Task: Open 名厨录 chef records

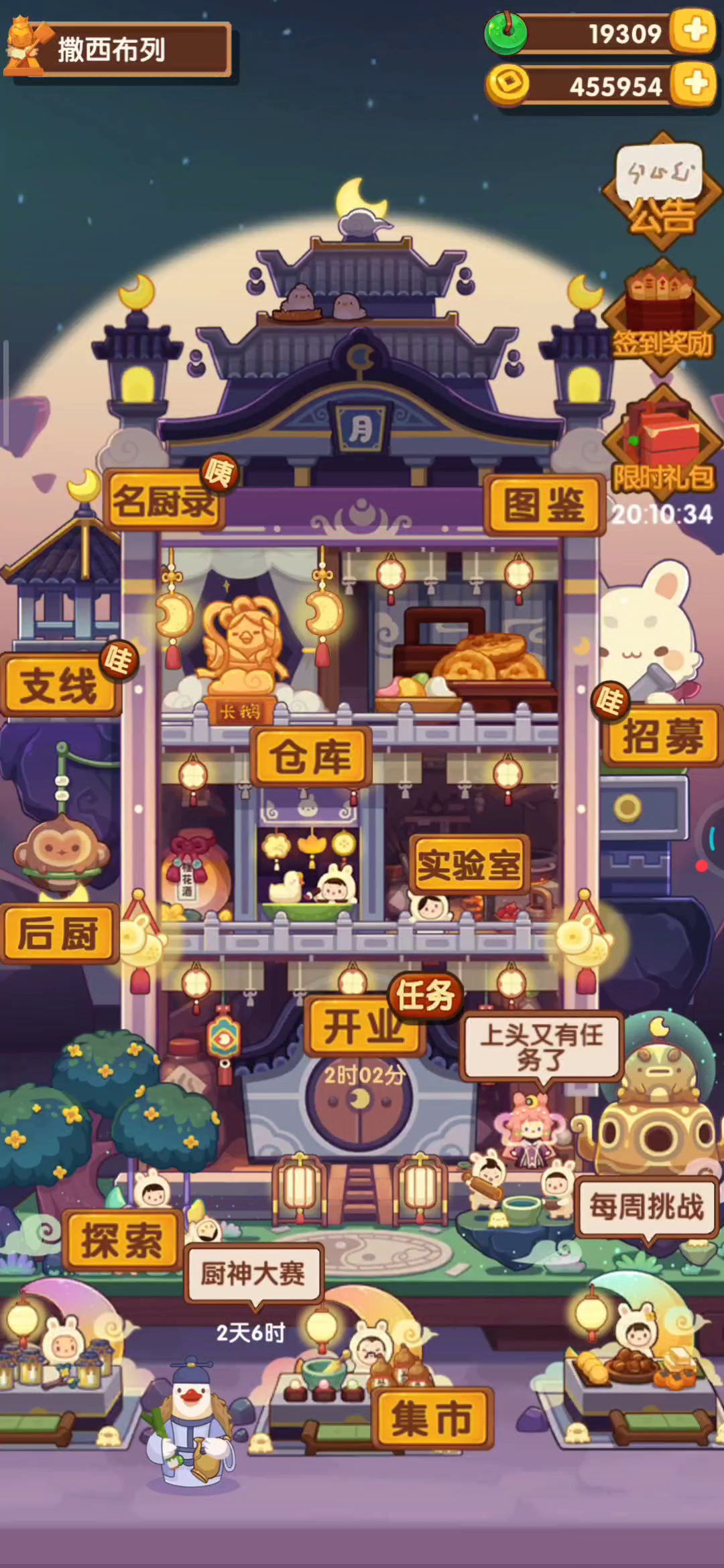Action: pos(164,501)
